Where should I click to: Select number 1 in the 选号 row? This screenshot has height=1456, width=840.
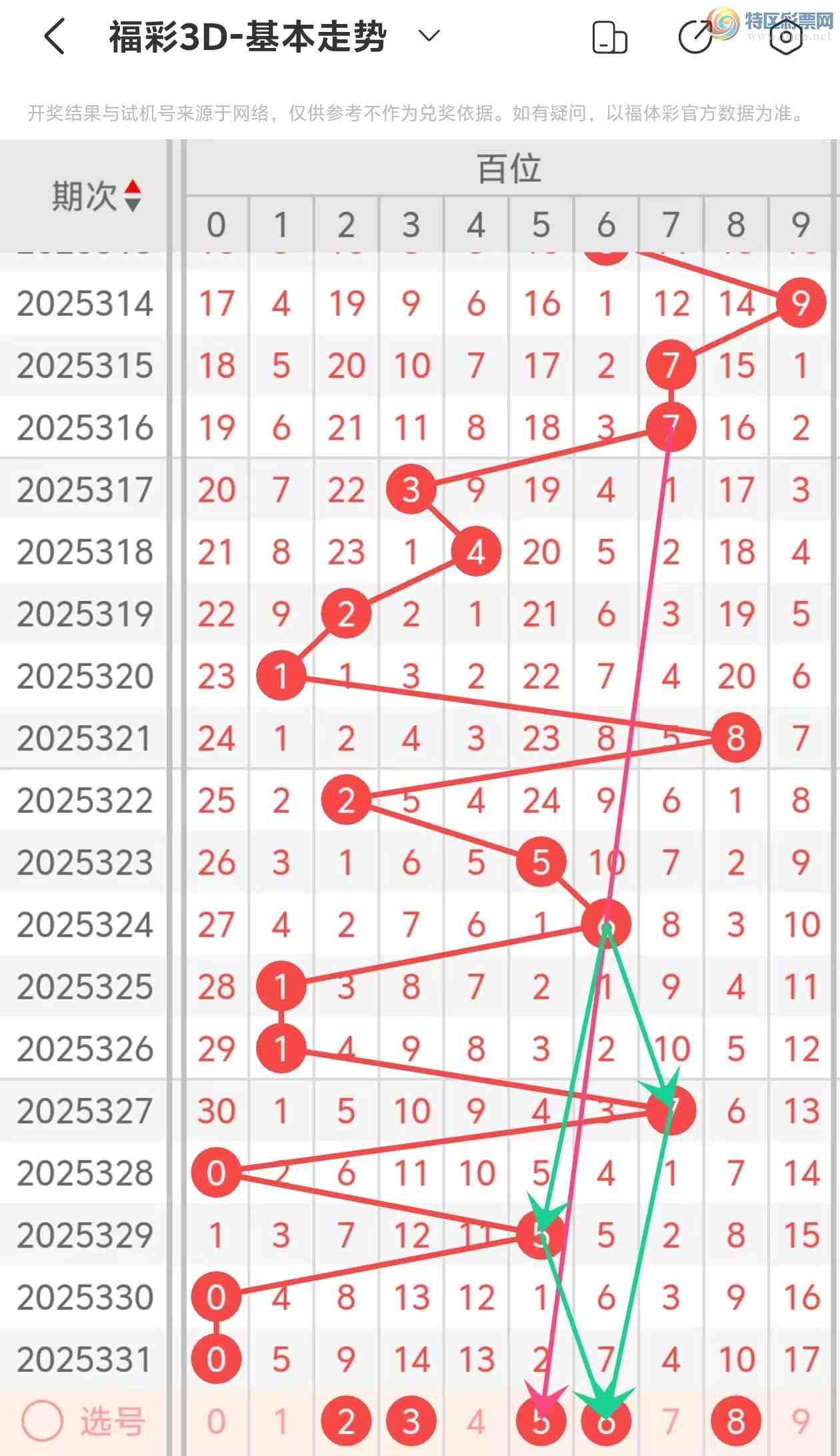[x=281, y=1421]
